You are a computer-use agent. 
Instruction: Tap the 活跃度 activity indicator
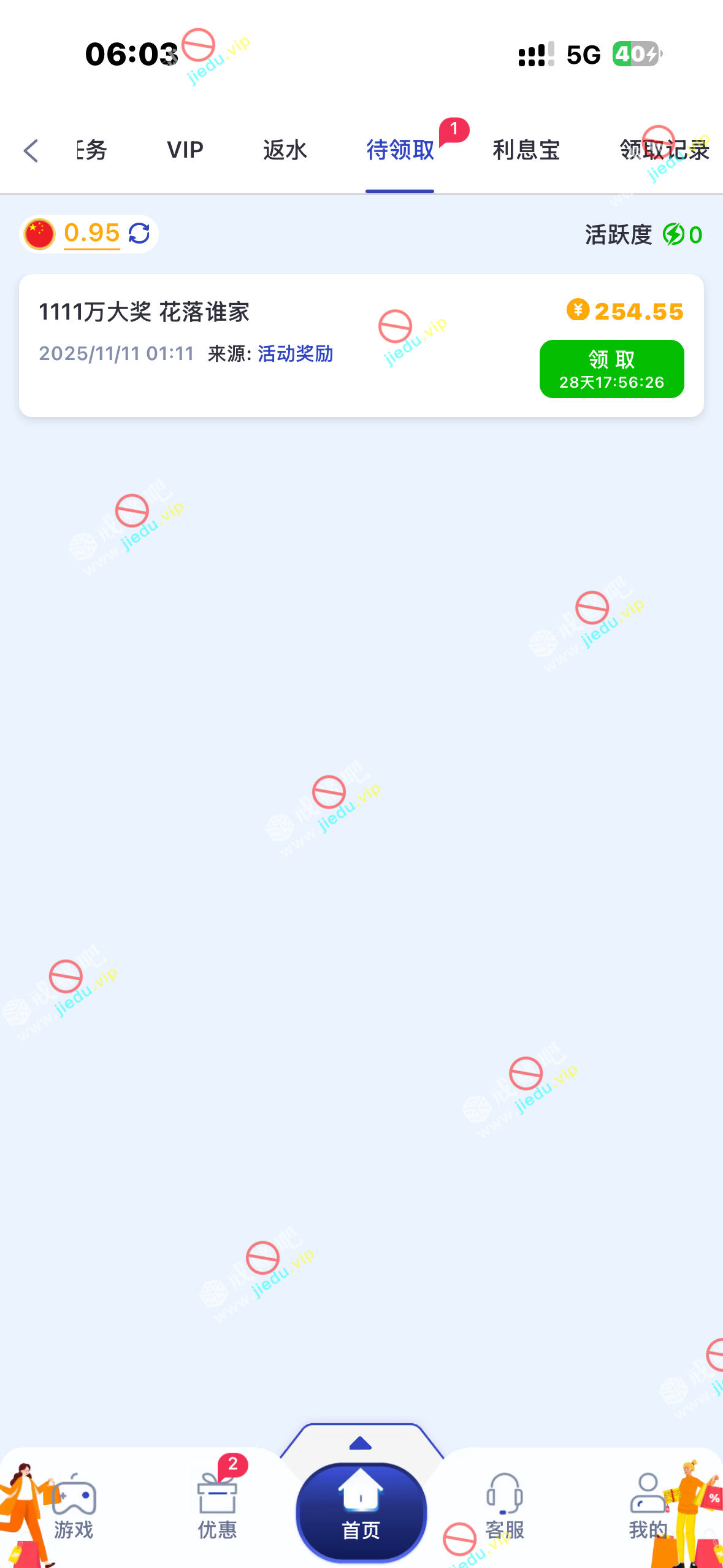coord(643,235)
